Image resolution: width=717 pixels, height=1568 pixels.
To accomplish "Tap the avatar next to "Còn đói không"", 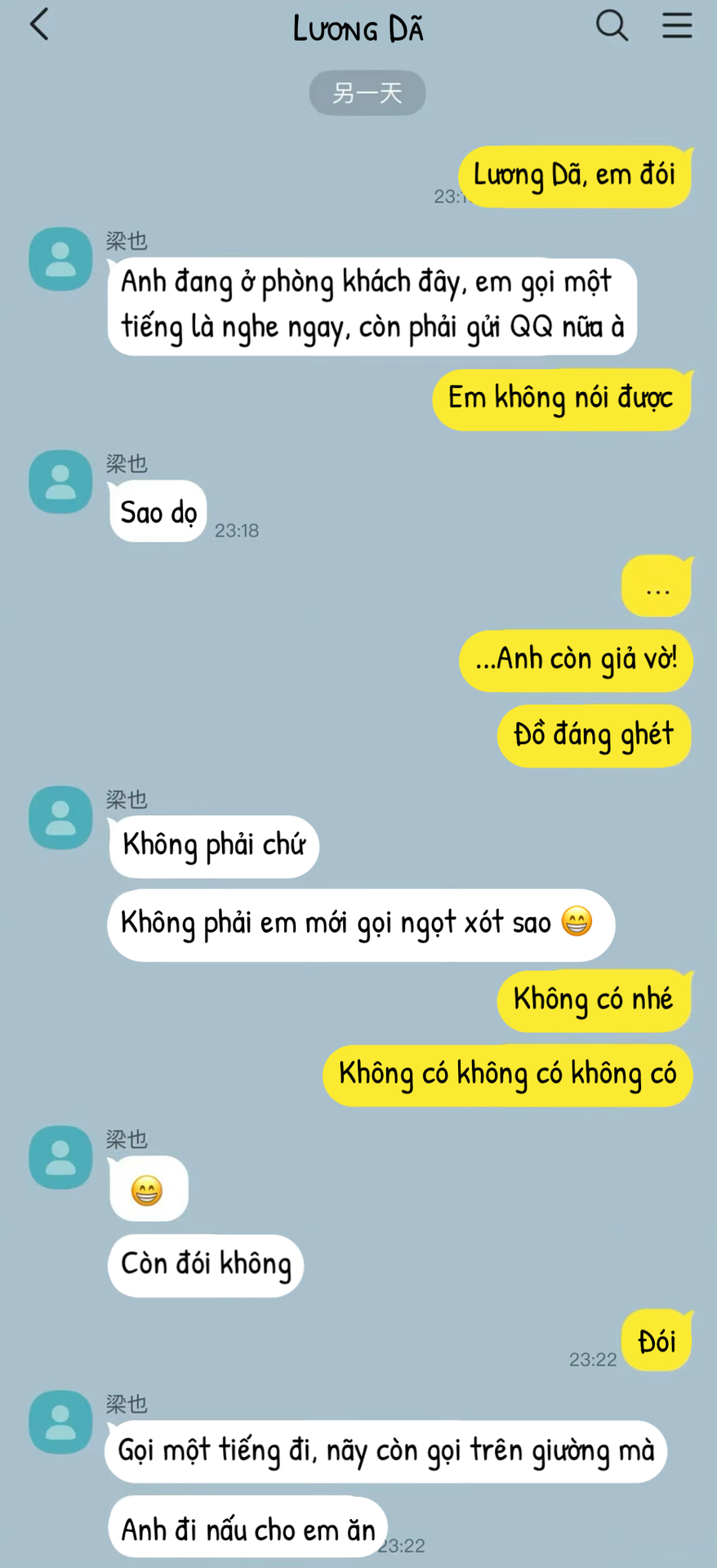I will pyautogui.click(x=60, y=1157).
